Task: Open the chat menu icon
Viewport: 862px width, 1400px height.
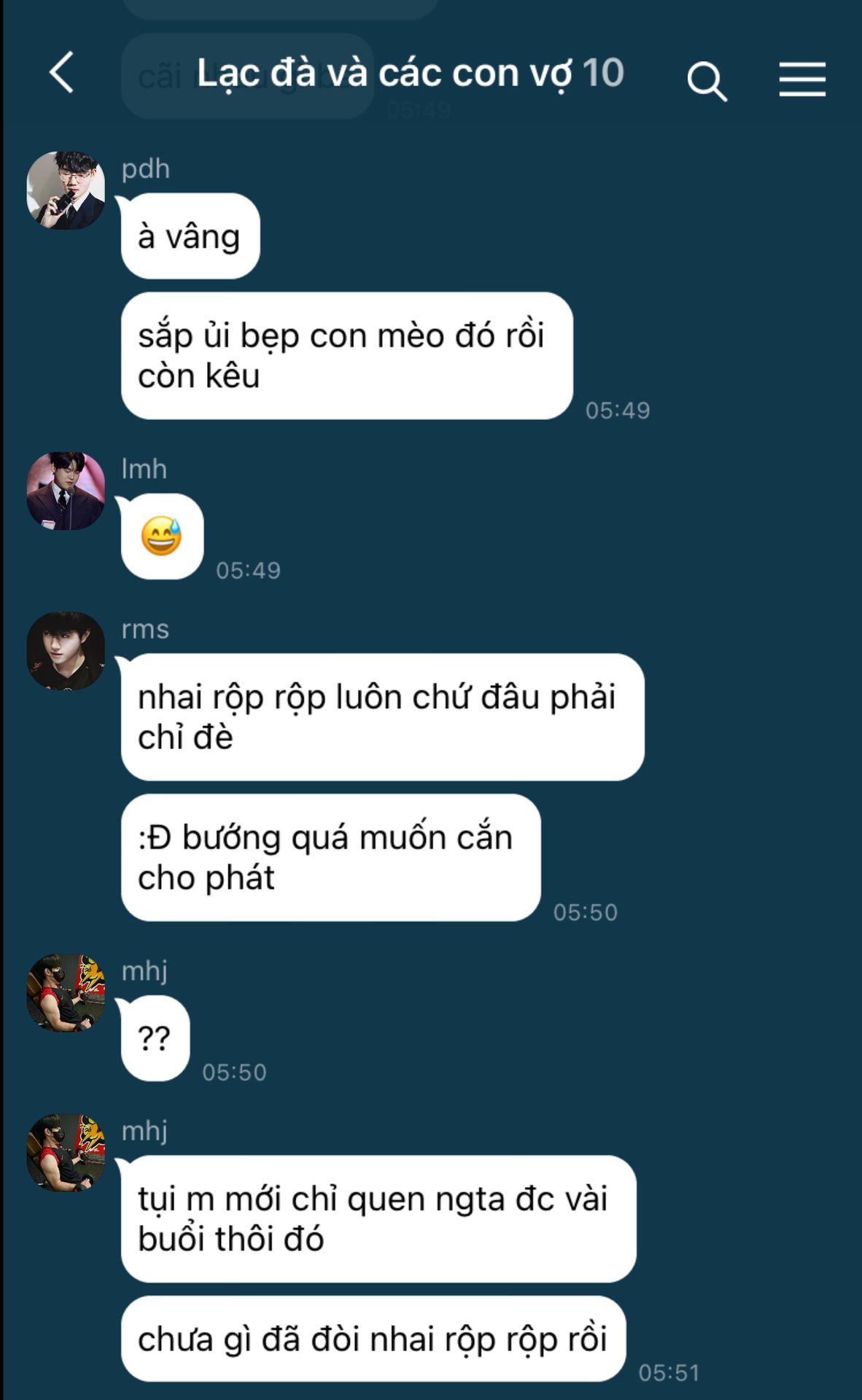Action: point(801,79)
